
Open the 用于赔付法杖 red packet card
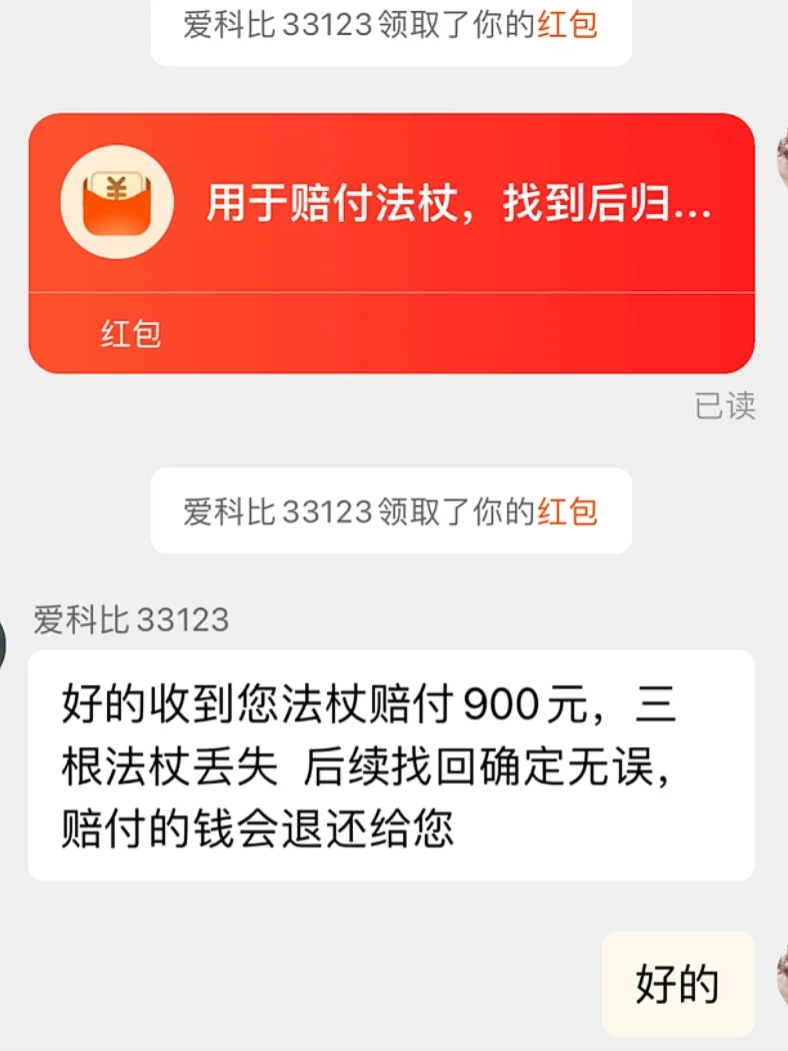[394, 240]
